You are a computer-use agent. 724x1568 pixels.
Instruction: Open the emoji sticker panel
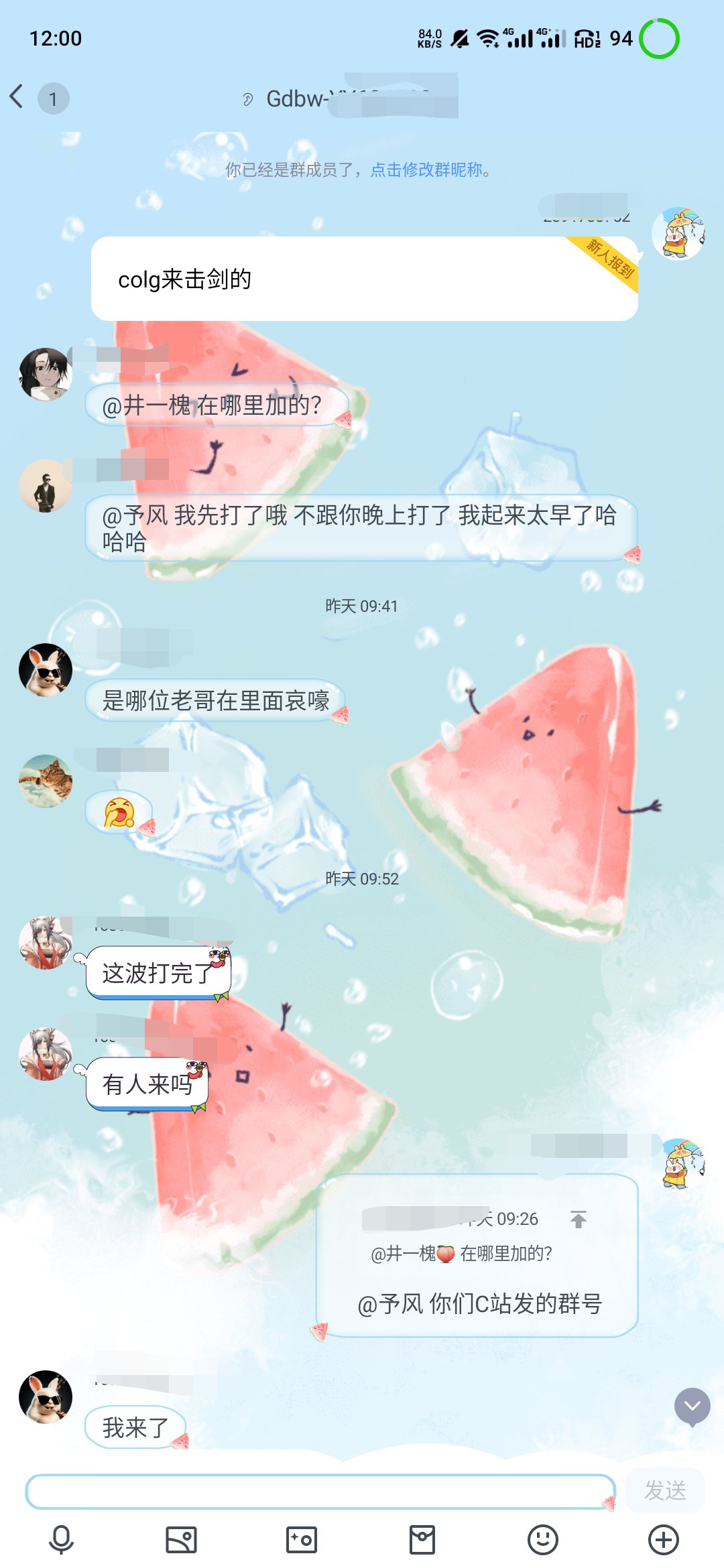pyautogui.click(x=543, y=1539)
